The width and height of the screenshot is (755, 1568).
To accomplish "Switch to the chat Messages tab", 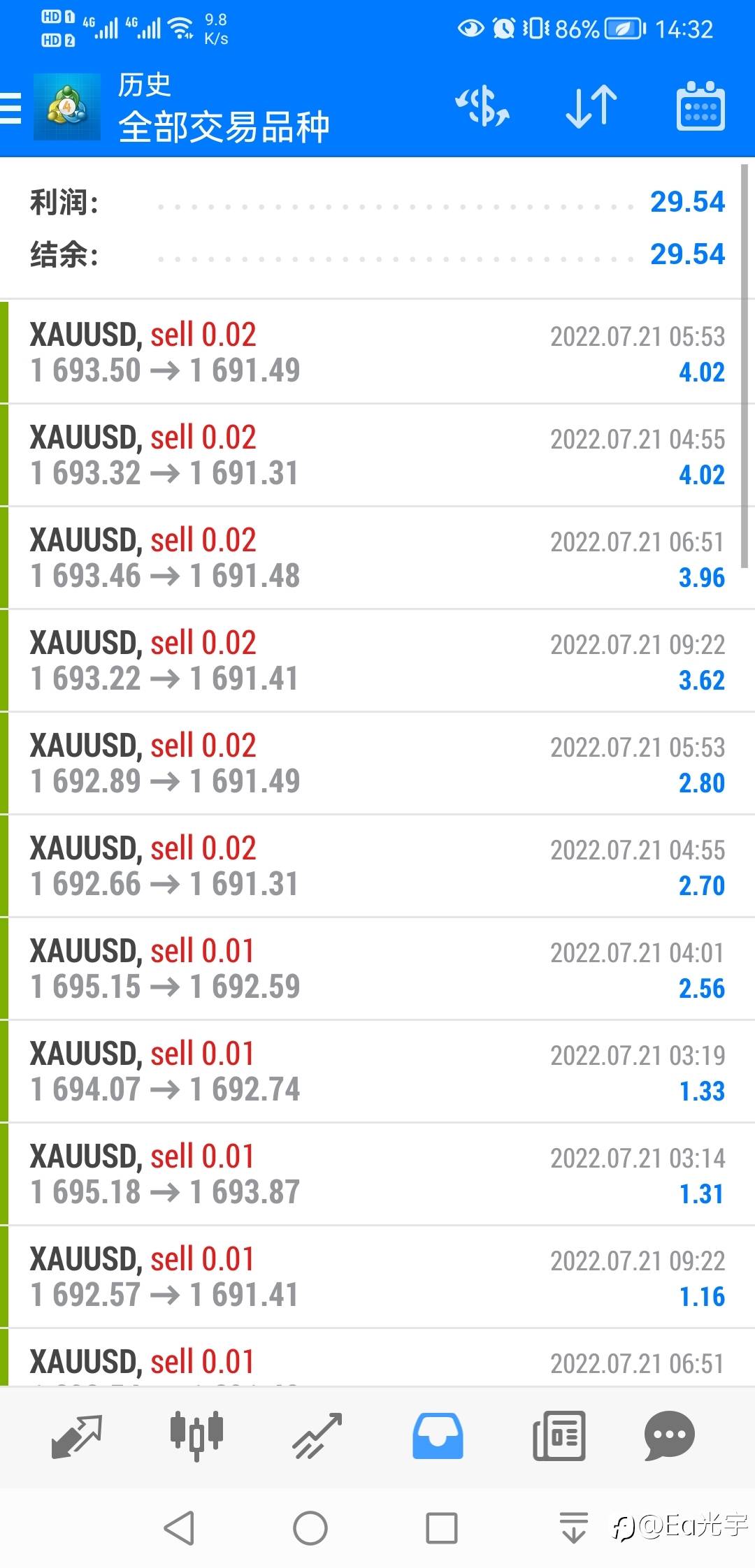I will 669,1436.
